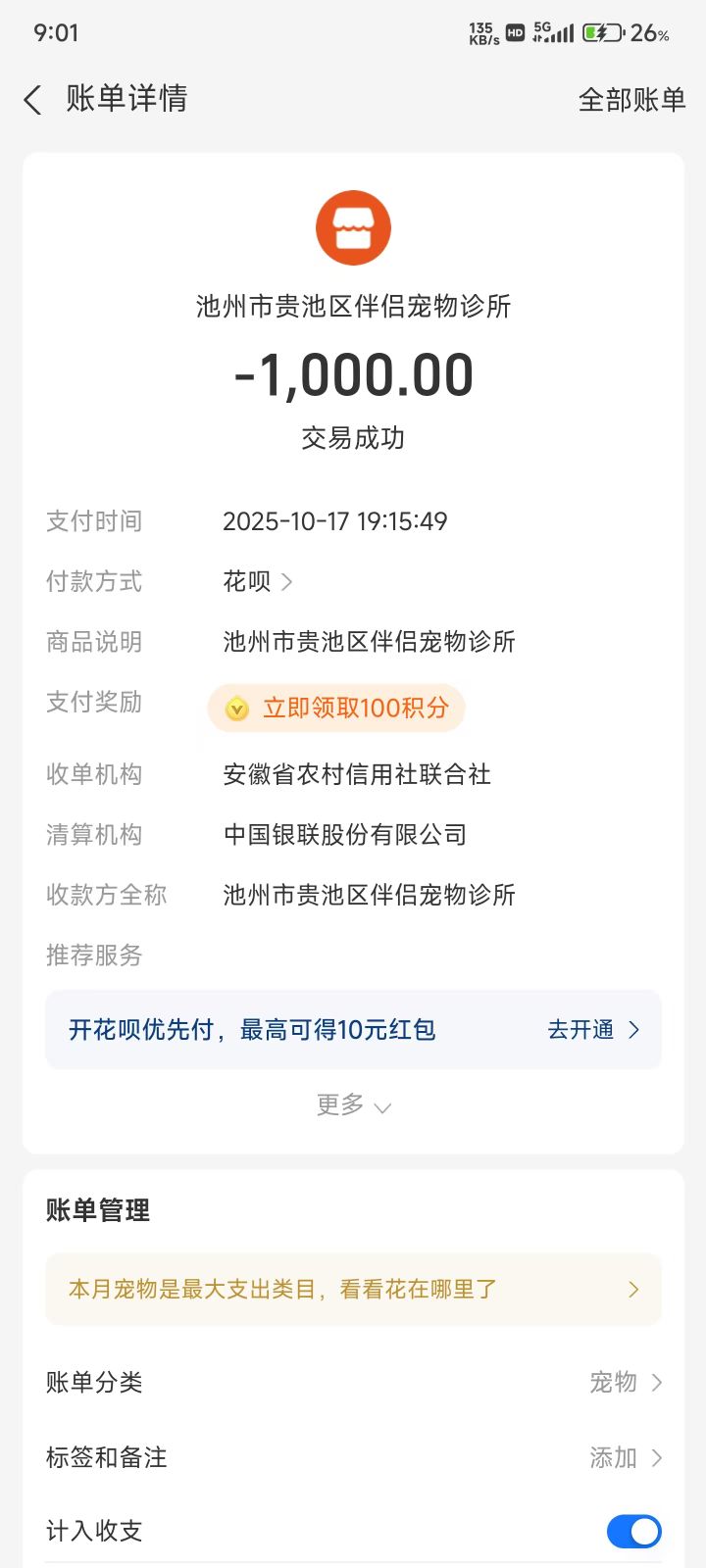
Task: Expand 更多 details
Action: pyautogui.click(x=353, y=1105)
